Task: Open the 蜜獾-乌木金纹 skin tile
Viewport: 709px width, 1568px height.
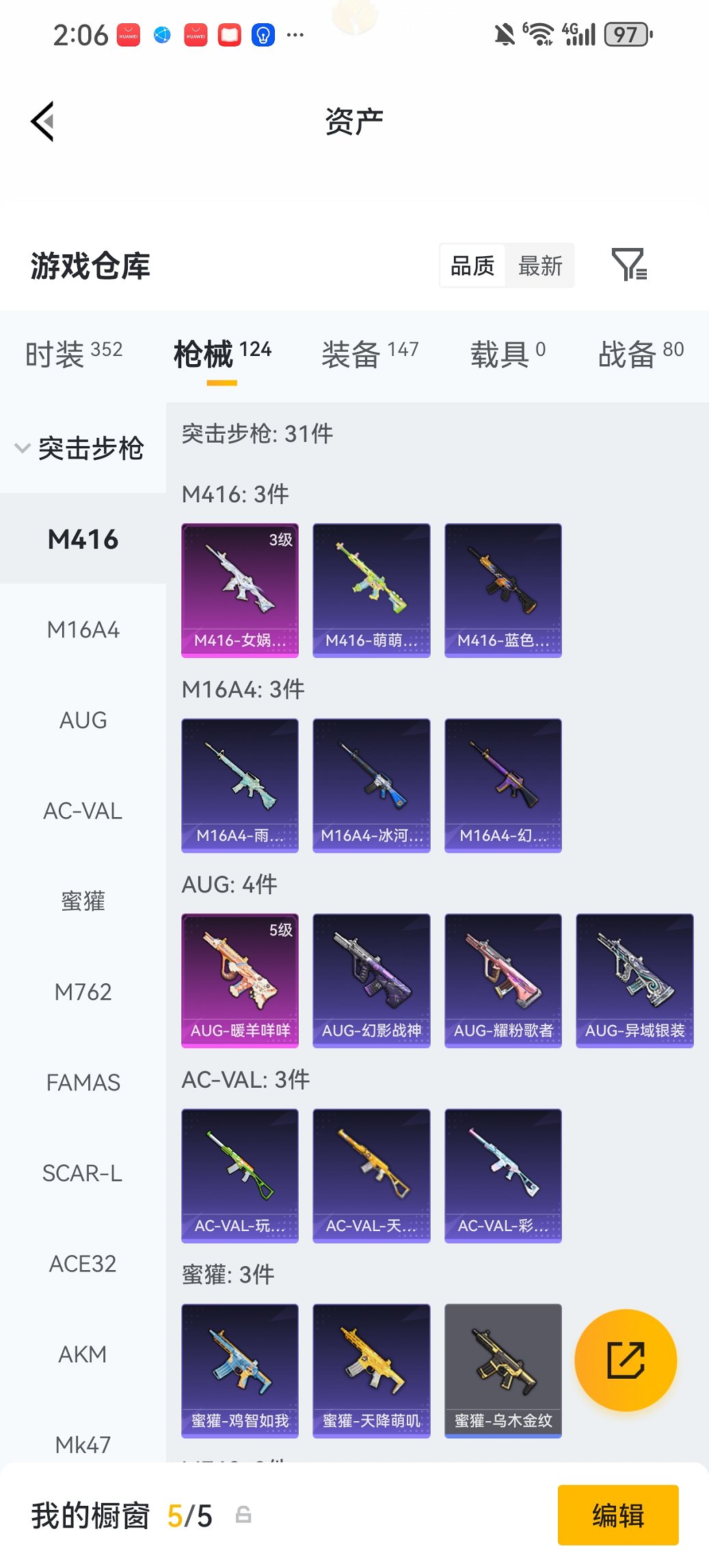Action: (x=503, y=1371)
